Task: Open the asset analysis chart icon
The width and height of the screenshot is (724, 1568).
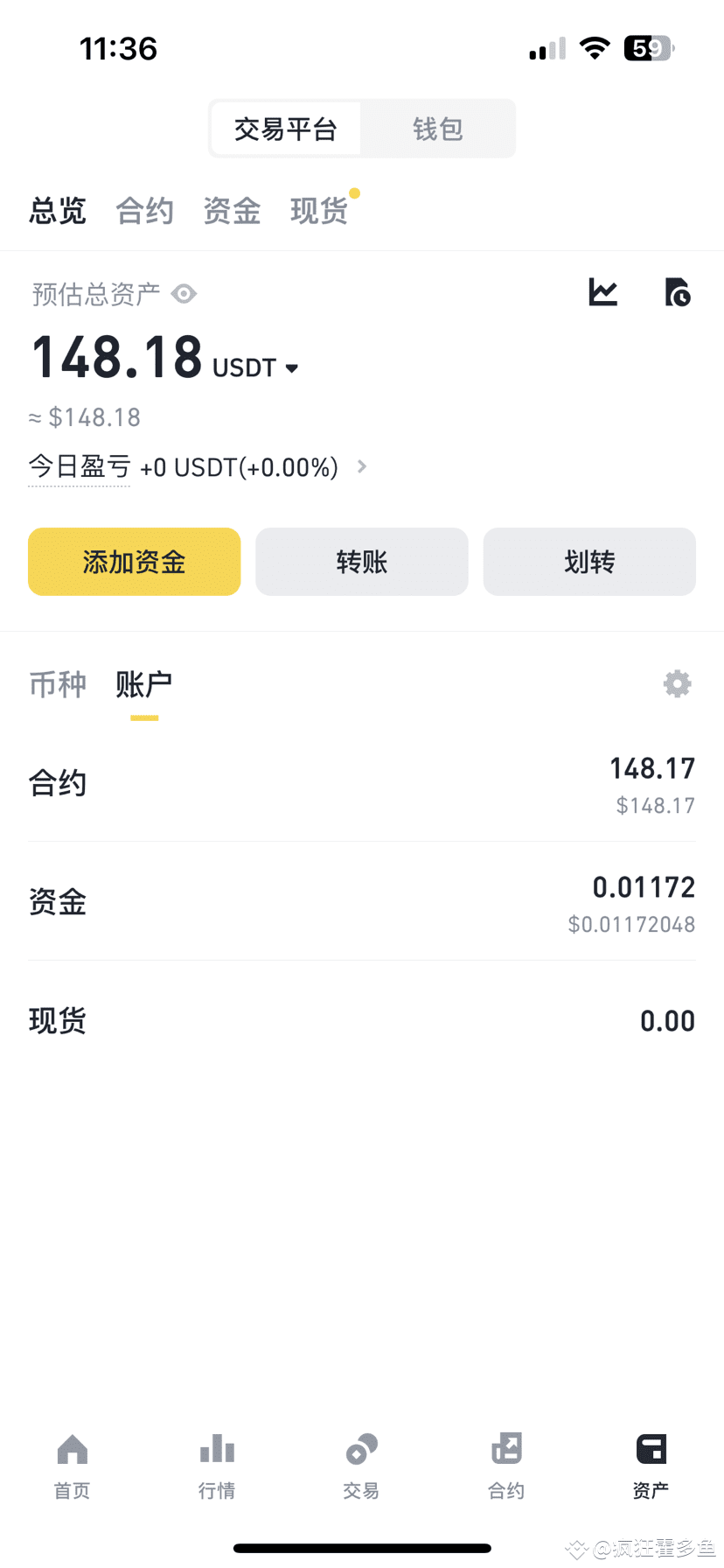Action: [603, 292]
